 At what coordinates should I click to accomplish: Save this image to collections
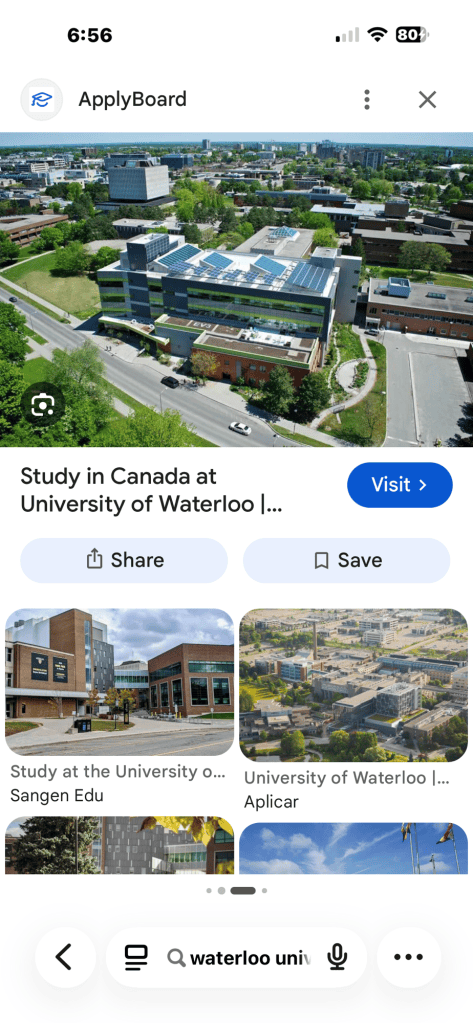click(346, 560)
